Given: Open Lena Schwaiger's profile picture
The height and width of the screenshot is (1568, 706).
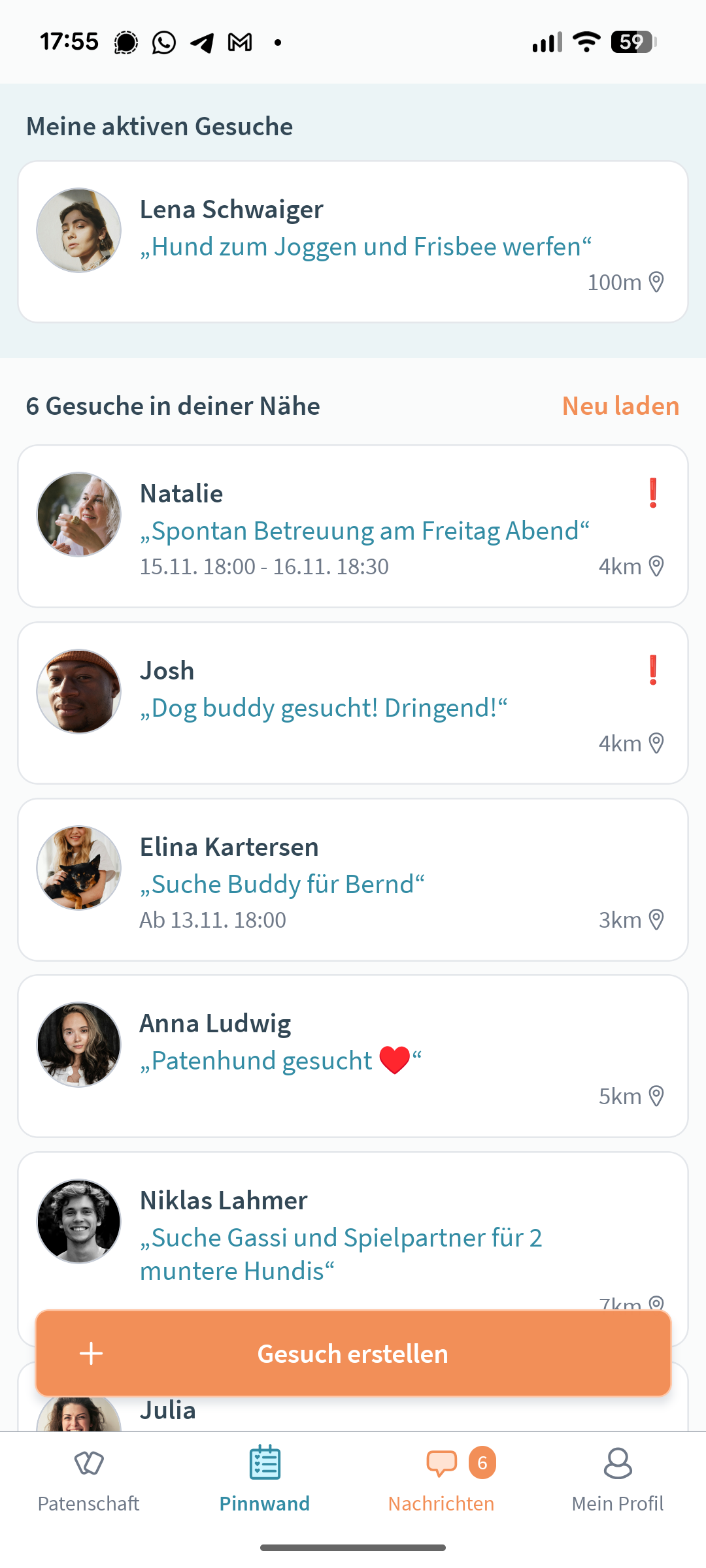Looking at the screenshot, I should (78, 230).
